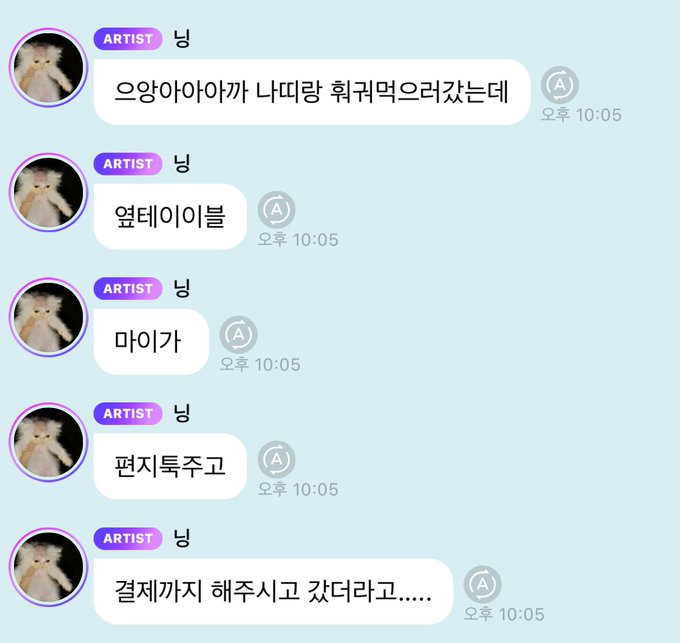Viewport: 680px width, 643px height.
Task: Translate the '옆테이이블' message
Action: tap(277, 210)
